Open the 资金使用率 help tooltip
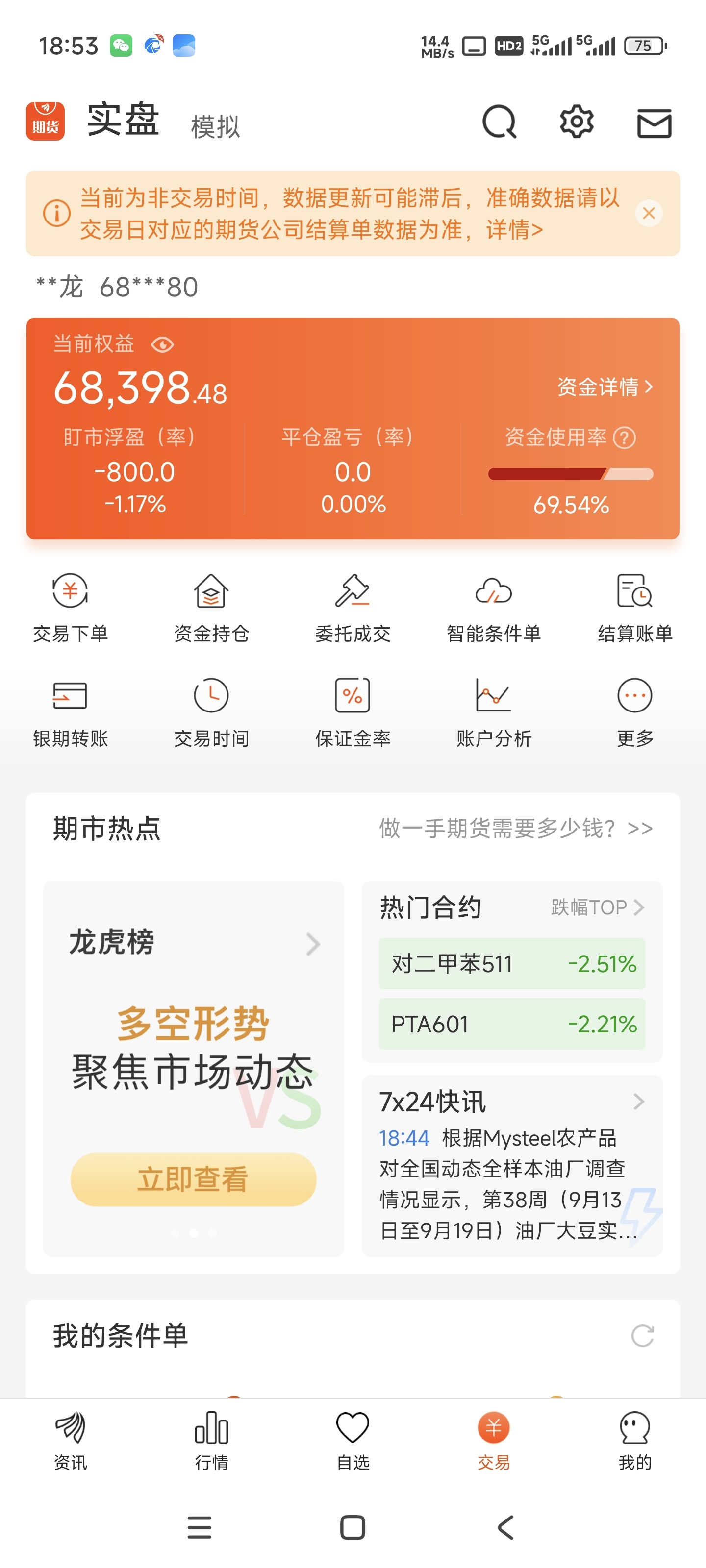 point(625,437)
